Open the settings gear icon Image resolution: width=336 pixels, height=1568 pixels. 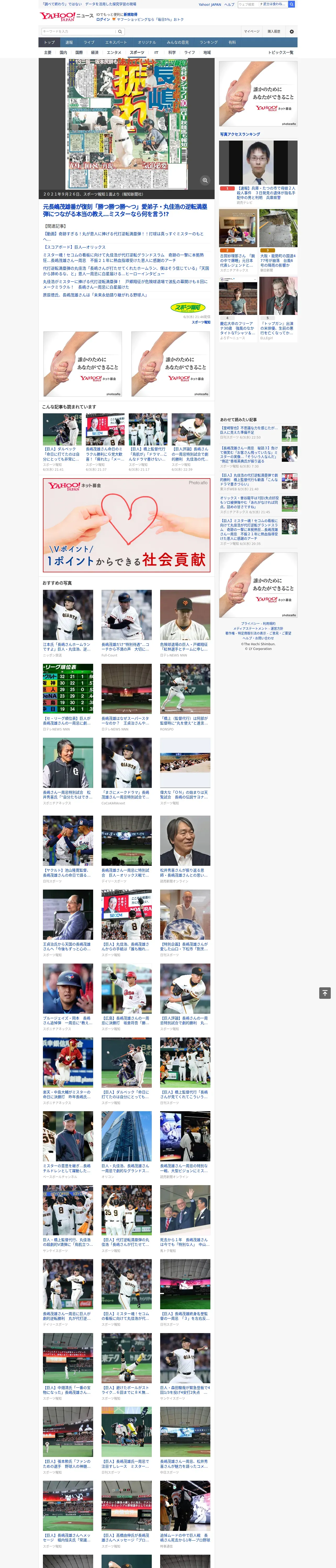(292, 31)
